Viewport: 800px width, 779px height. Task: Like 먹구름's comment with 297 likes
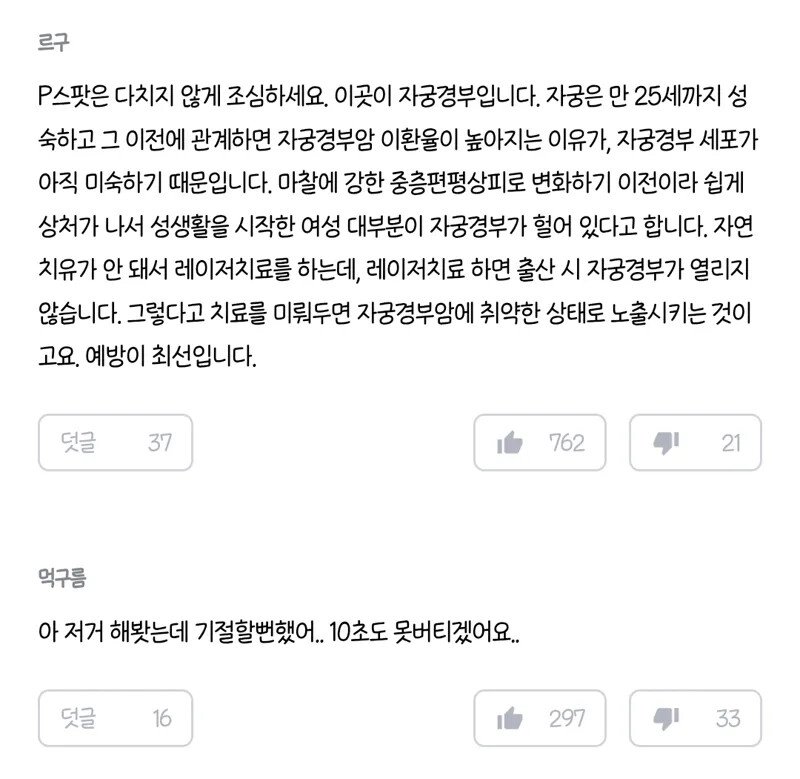(540, 718)
